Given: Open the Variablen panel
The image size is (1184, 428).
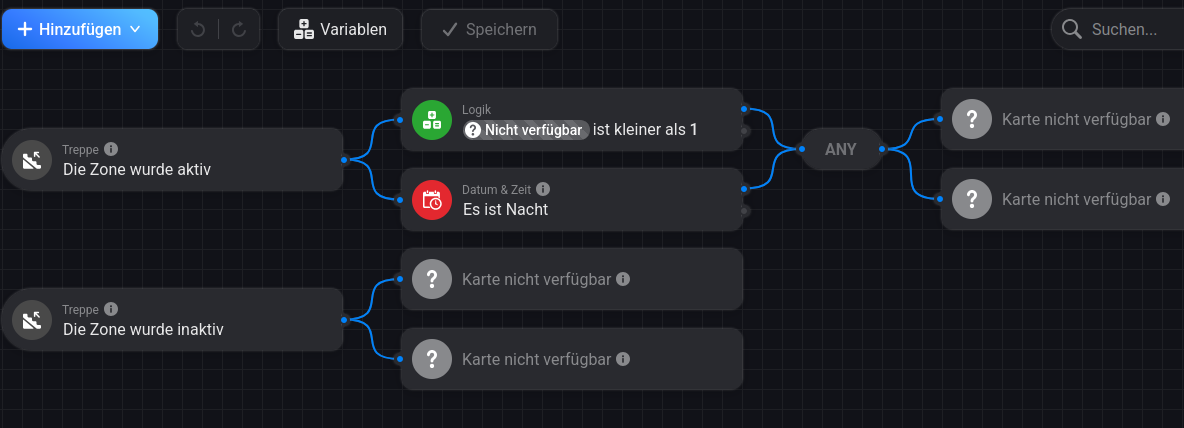Looking at the screenshot, I should tap(340, 29).
